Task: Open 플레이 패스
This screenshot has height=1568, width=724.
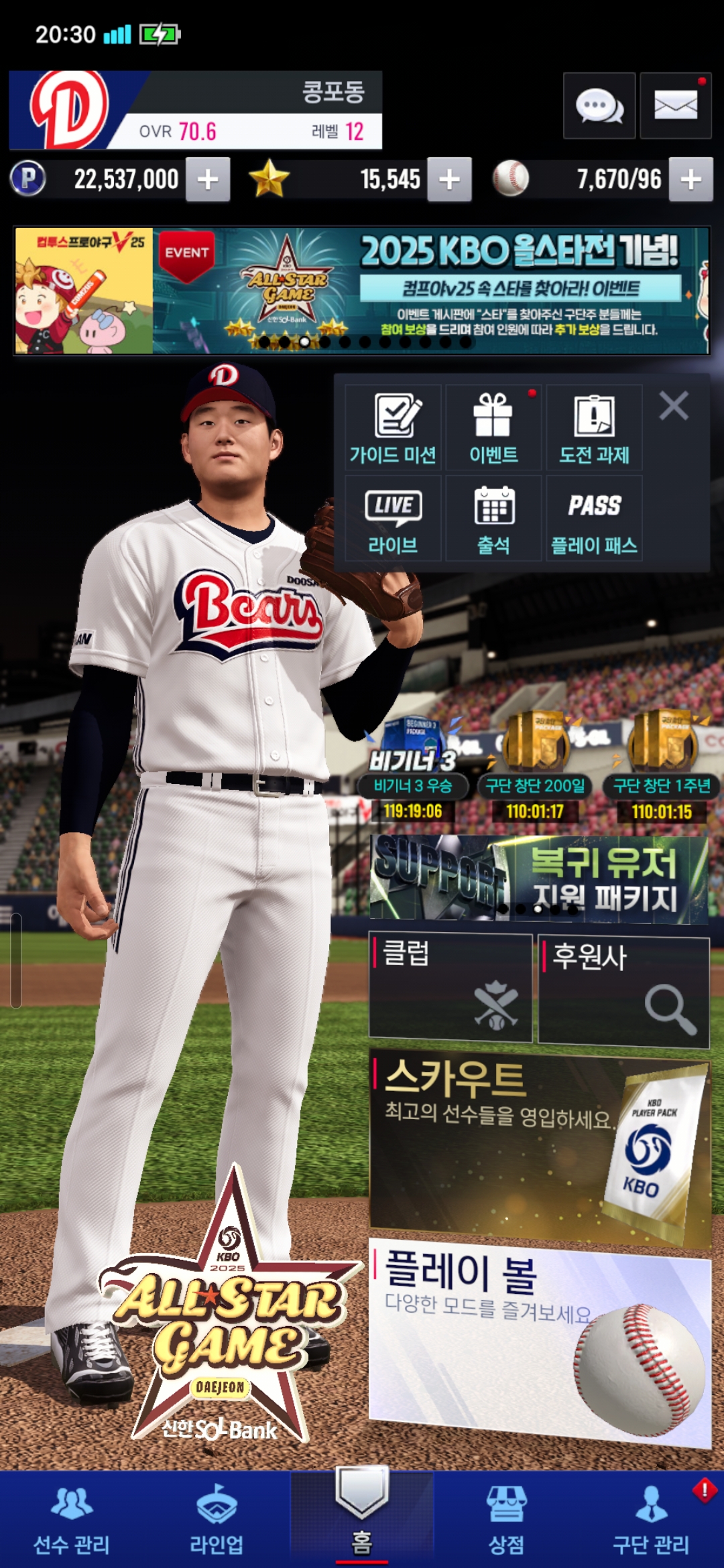Action: 594,518
